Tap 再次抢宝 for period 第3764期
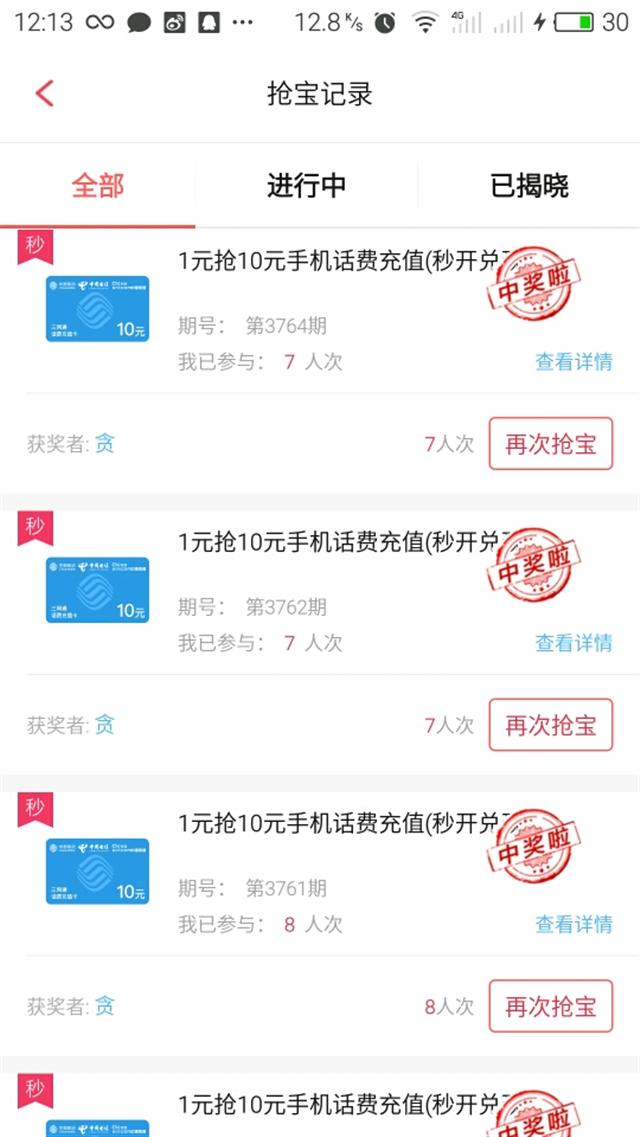 pyautogui.click(x=551, y=444)
